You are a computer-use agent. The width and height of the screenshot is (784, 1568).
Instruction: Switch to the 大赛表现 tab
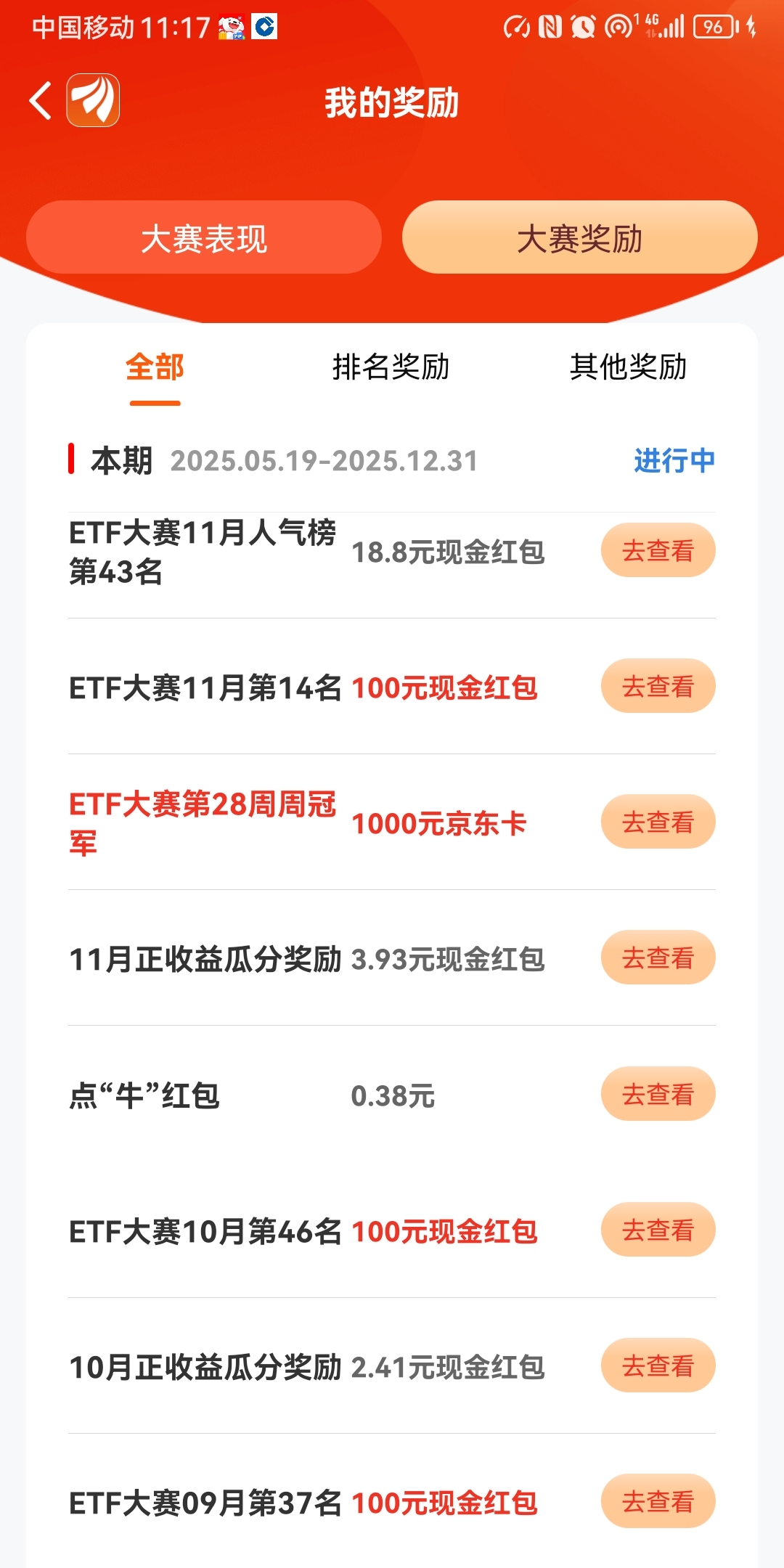(x=204, y=238)
